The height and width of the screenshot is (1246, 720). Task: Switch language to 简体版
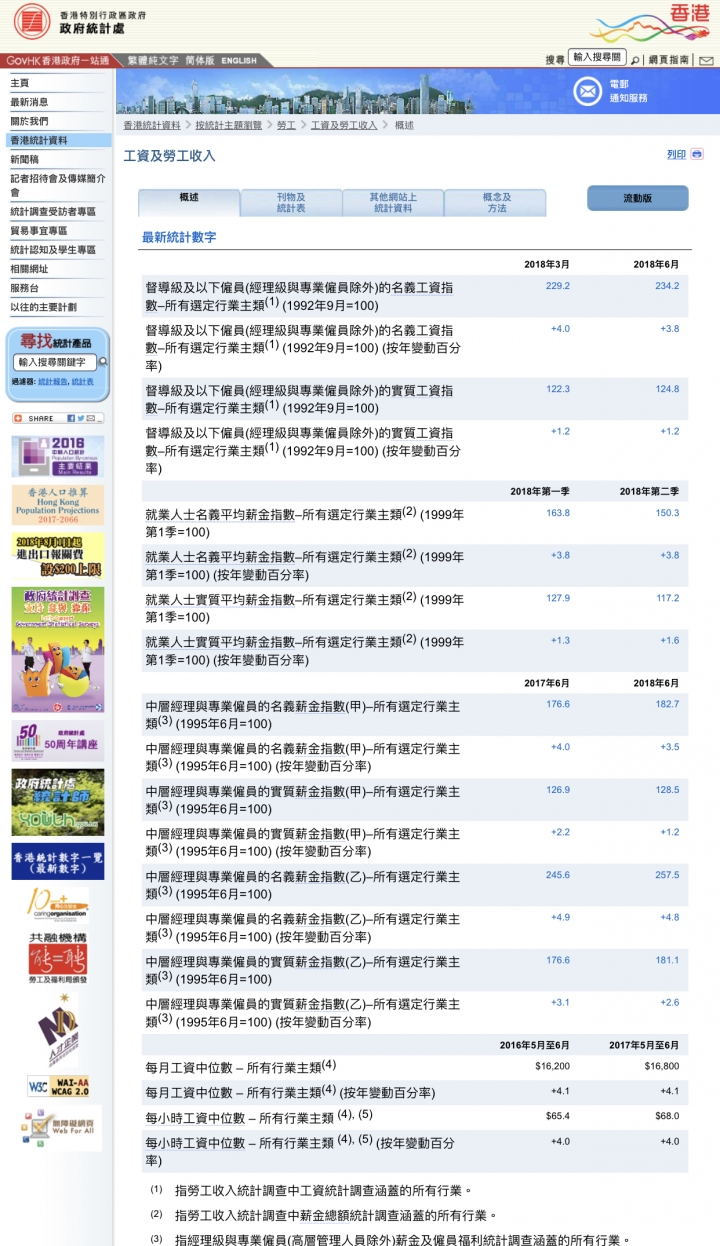(x=200, y=60)
